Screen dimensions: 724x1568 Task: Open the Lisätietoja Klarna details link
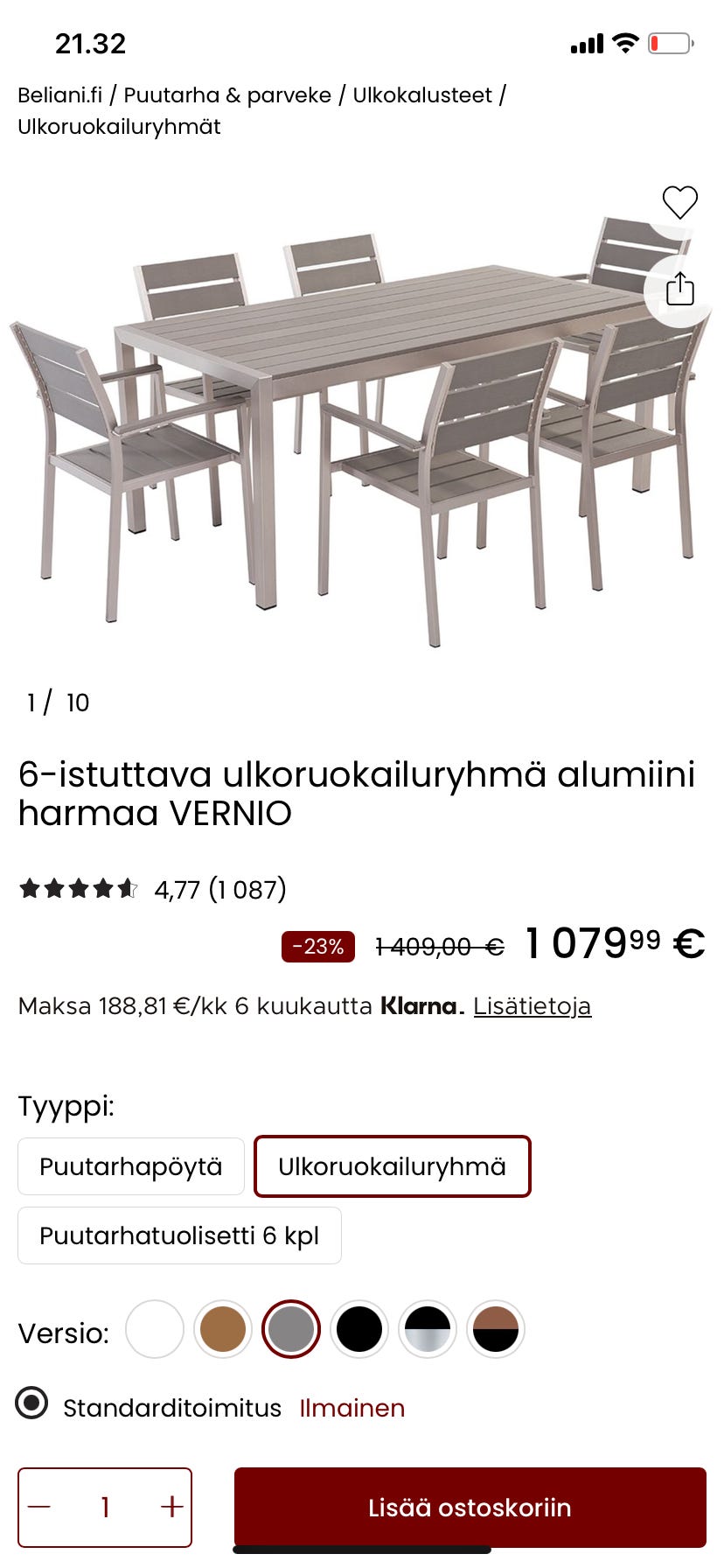[532, 1006]
